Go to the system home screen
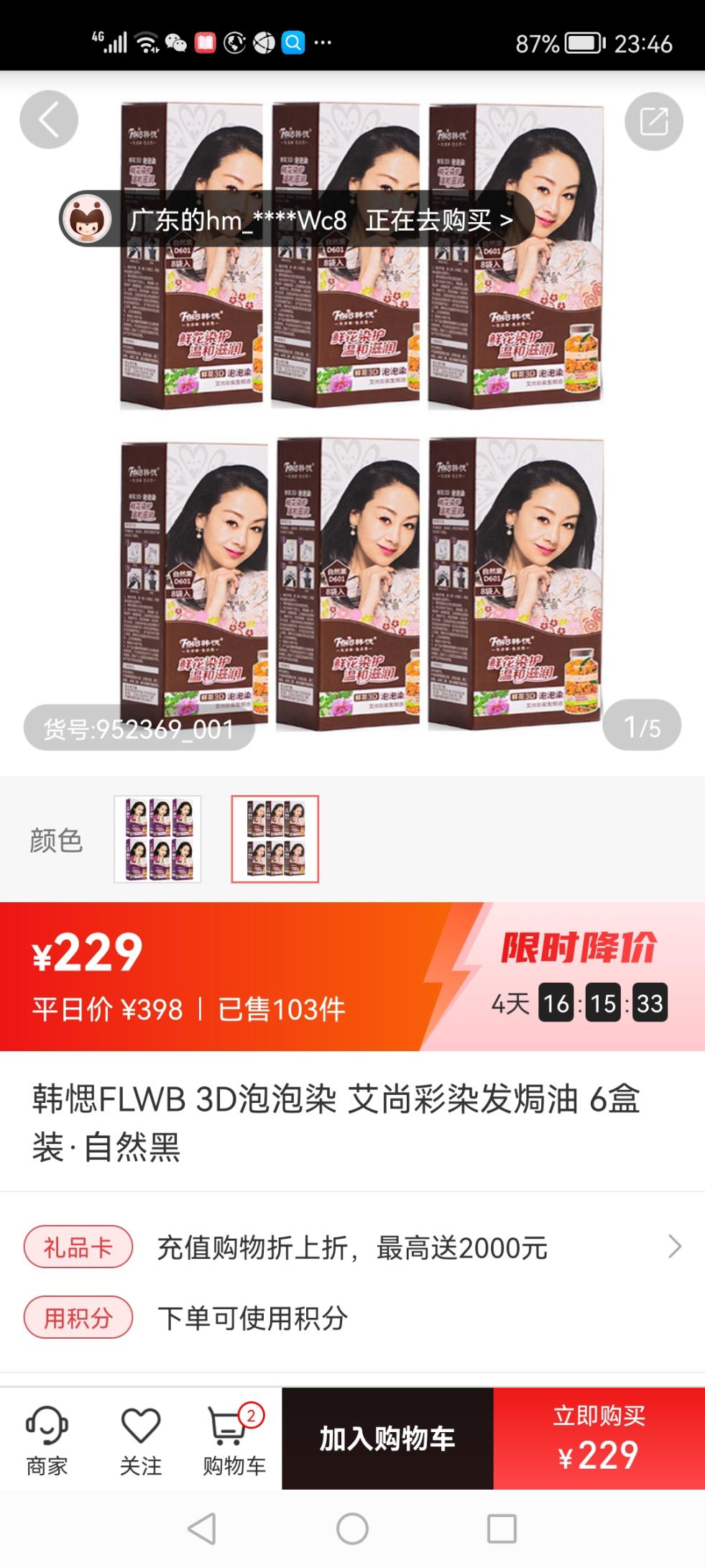 coord(352,1529)
